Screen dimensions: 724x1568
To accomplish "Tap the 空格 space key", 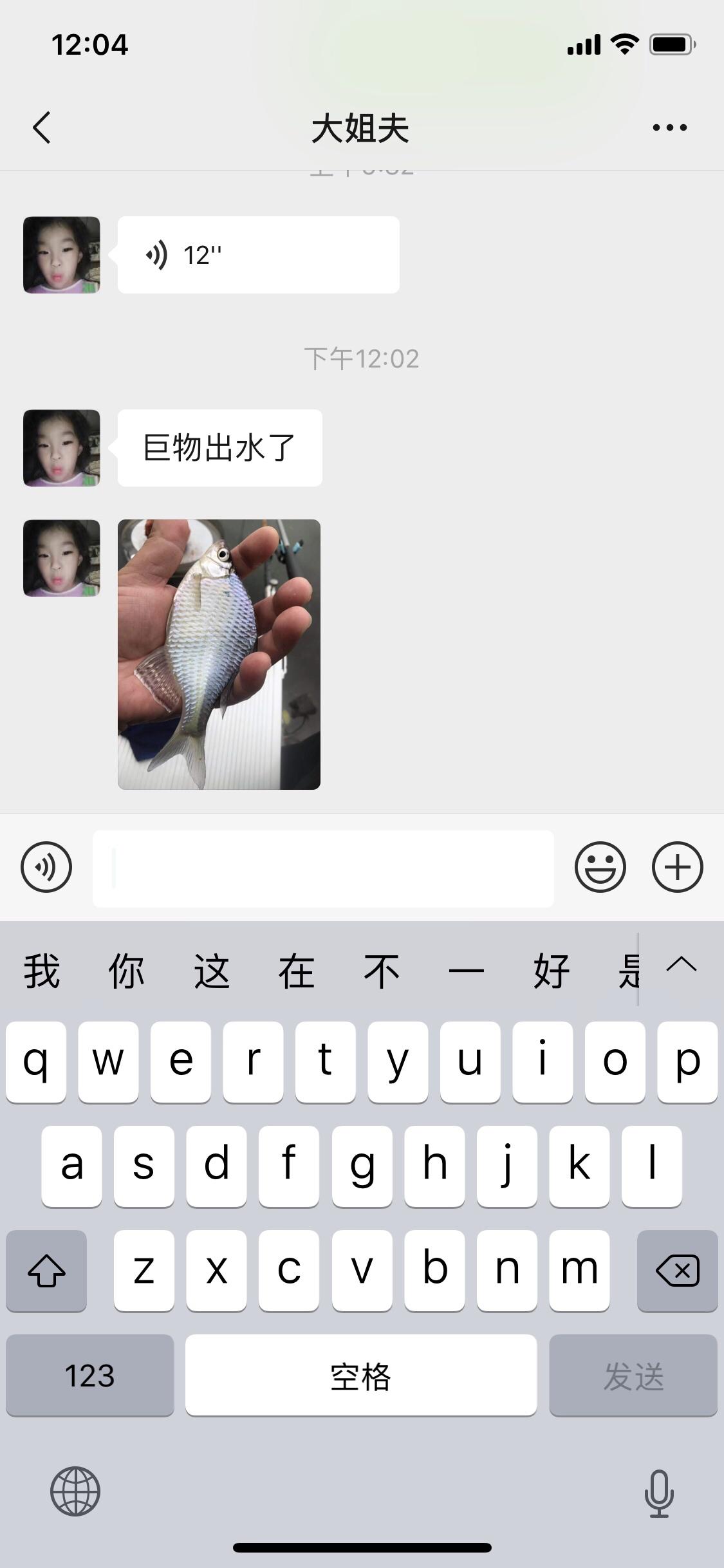I will [360, 1375].
